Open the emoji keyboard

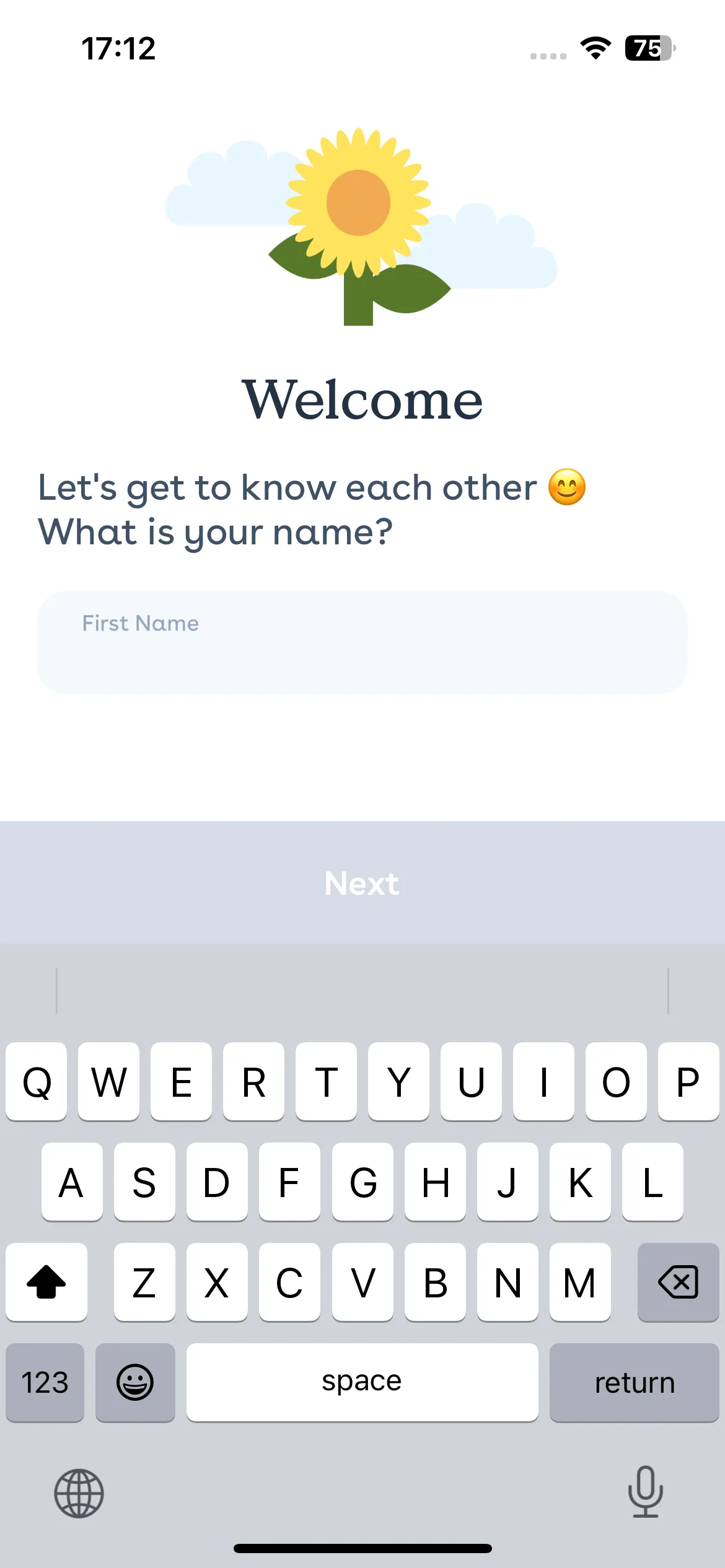tap(135, 1382)
